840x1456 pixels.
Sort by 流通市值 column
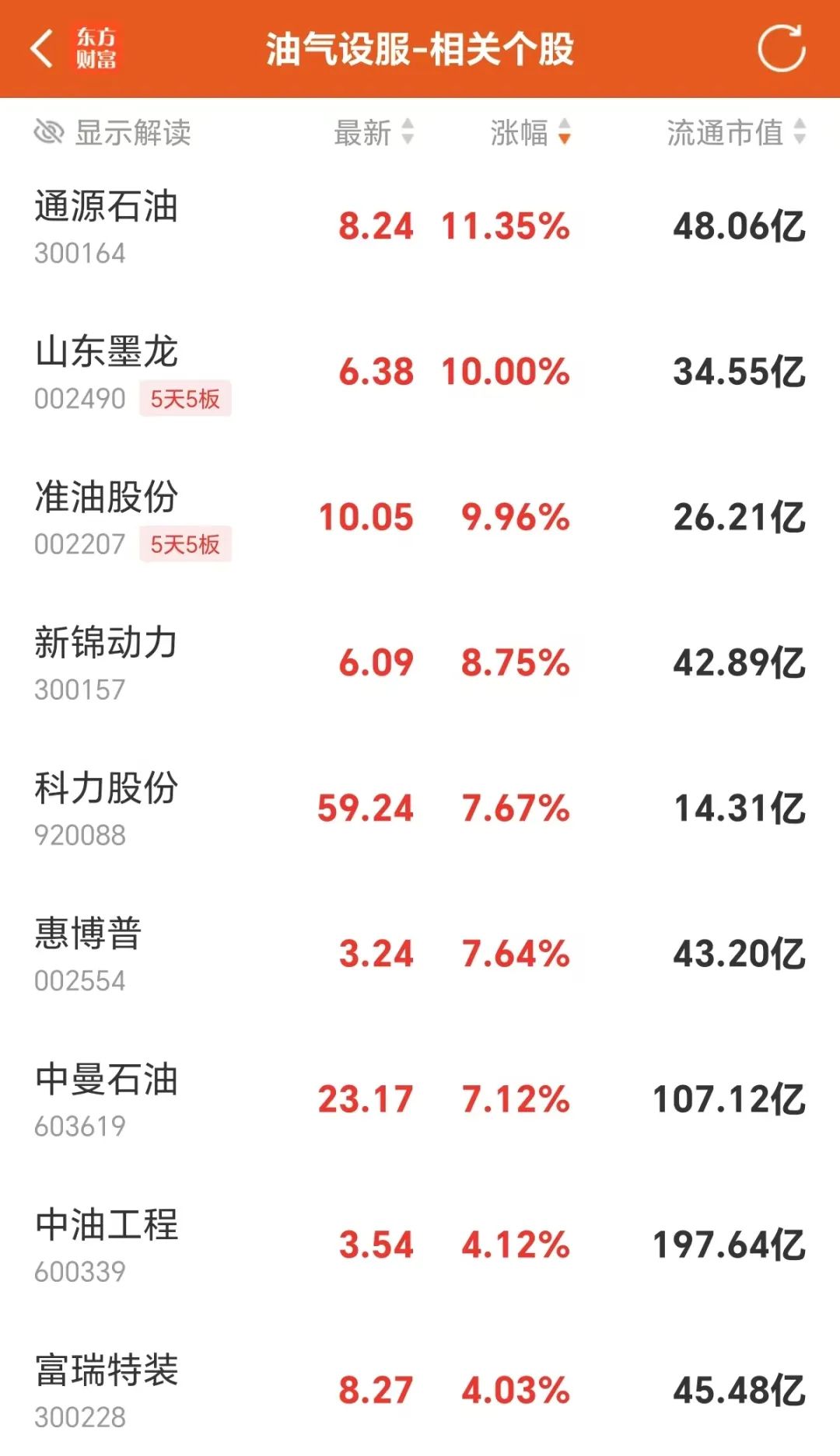click(737, 133)
